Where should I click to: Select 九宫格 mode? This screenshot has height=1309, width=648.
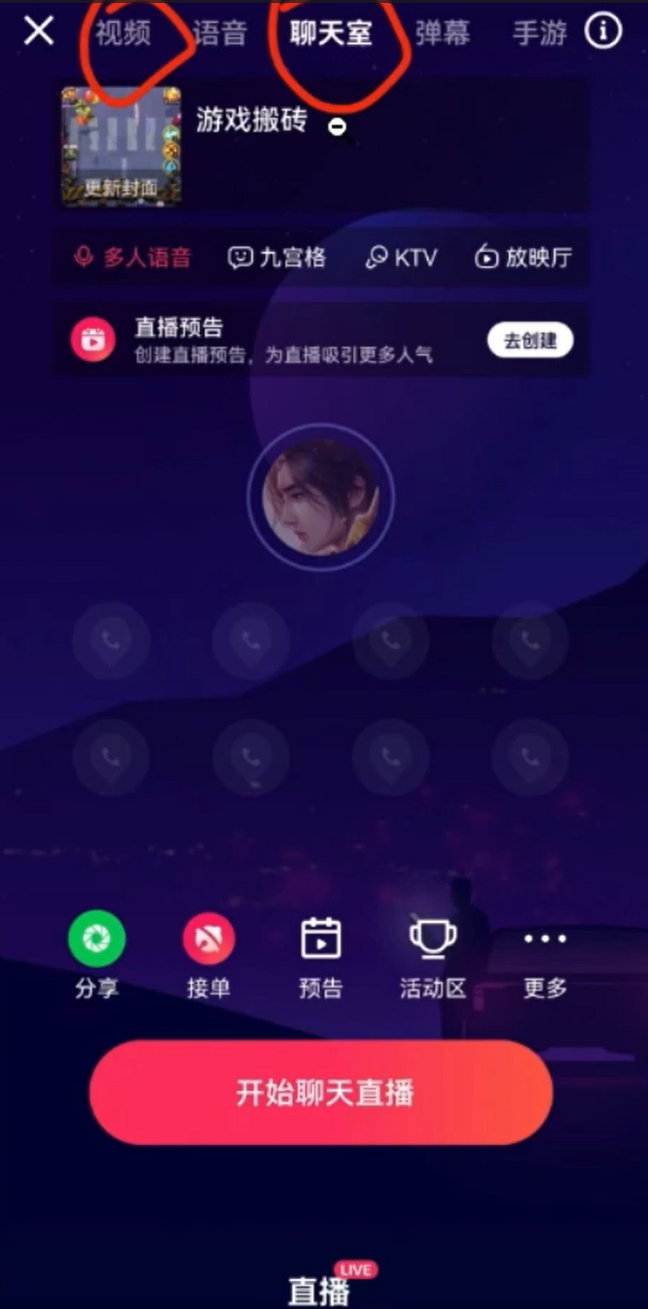click(277, 257)
